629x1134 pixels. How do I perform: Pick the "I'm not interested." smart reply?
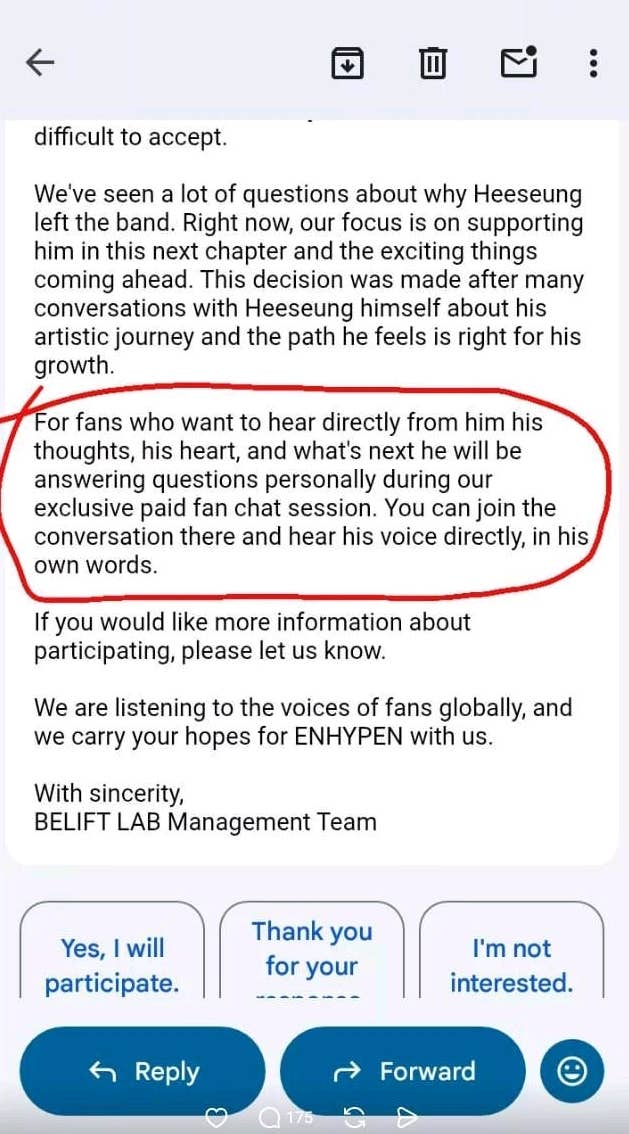coord(511,964)
